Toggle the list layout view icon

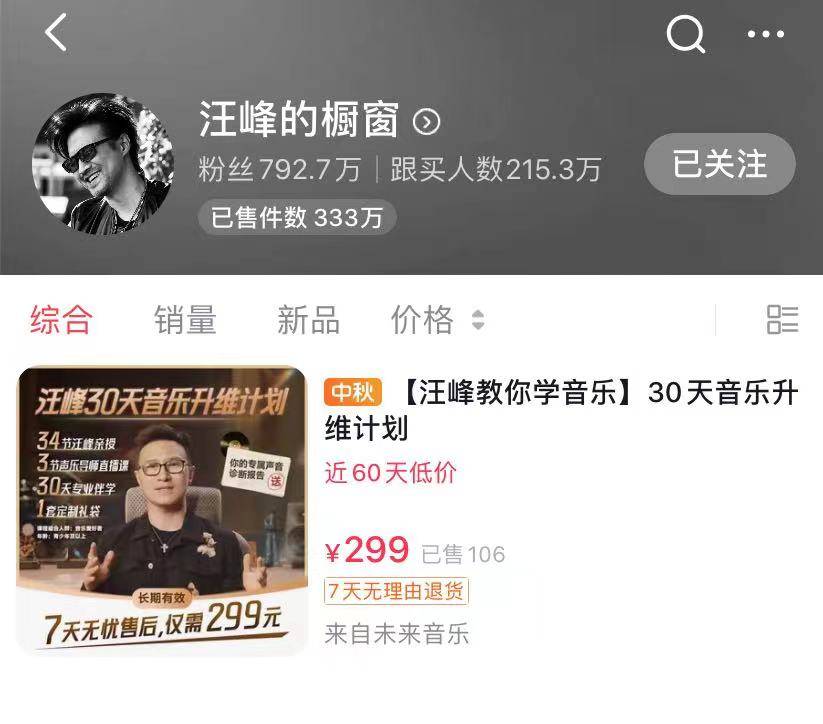(782, 320)
